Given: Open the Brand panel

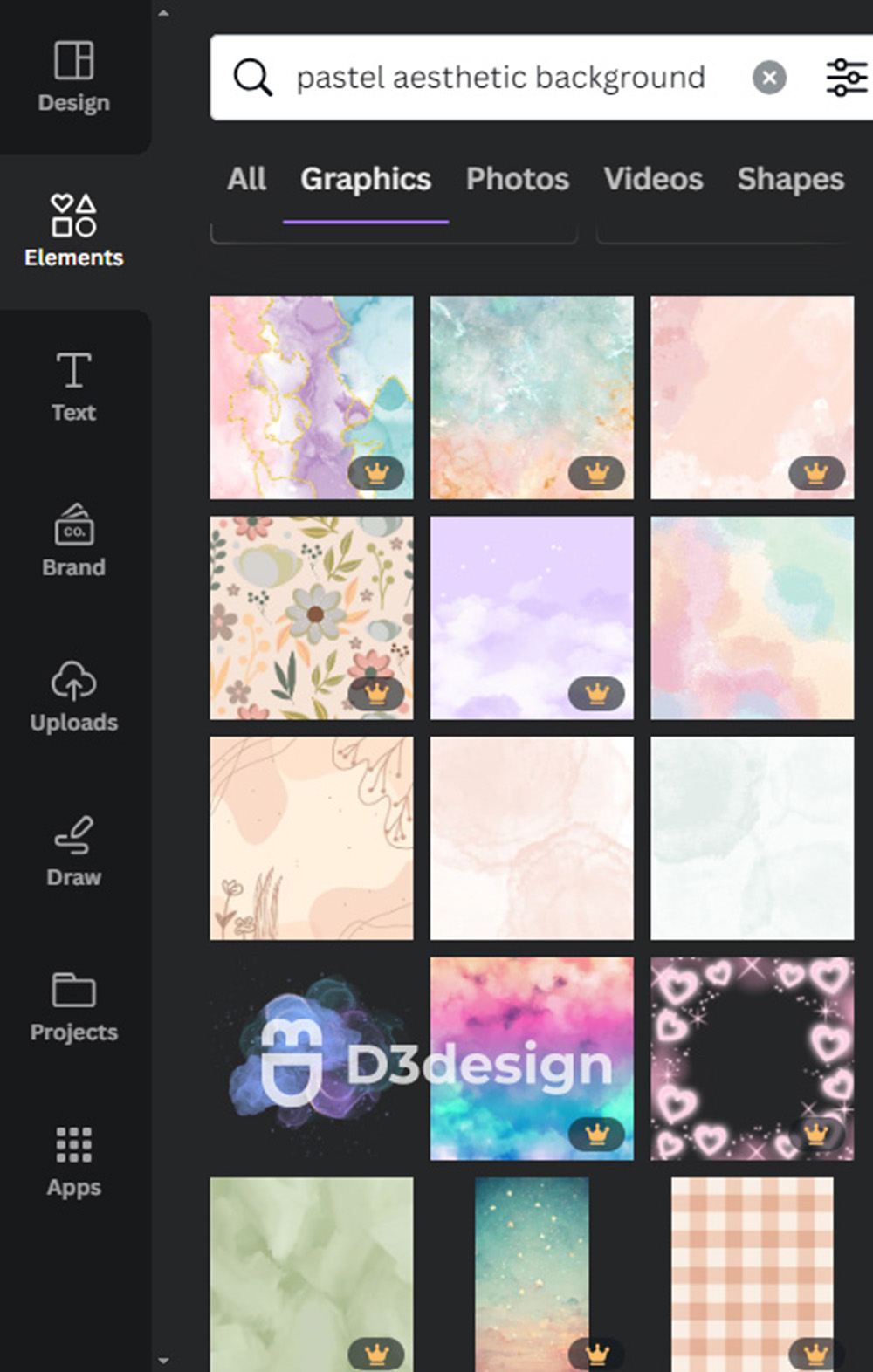Looking at the screenshot, I should point(74,541).
